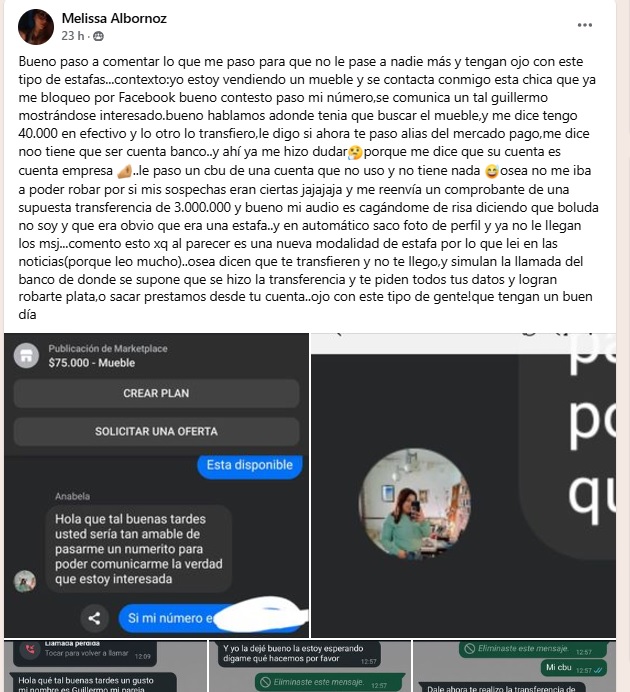
Task: Open the attached missed call screenshot photo
Action: tap(105, 666)
